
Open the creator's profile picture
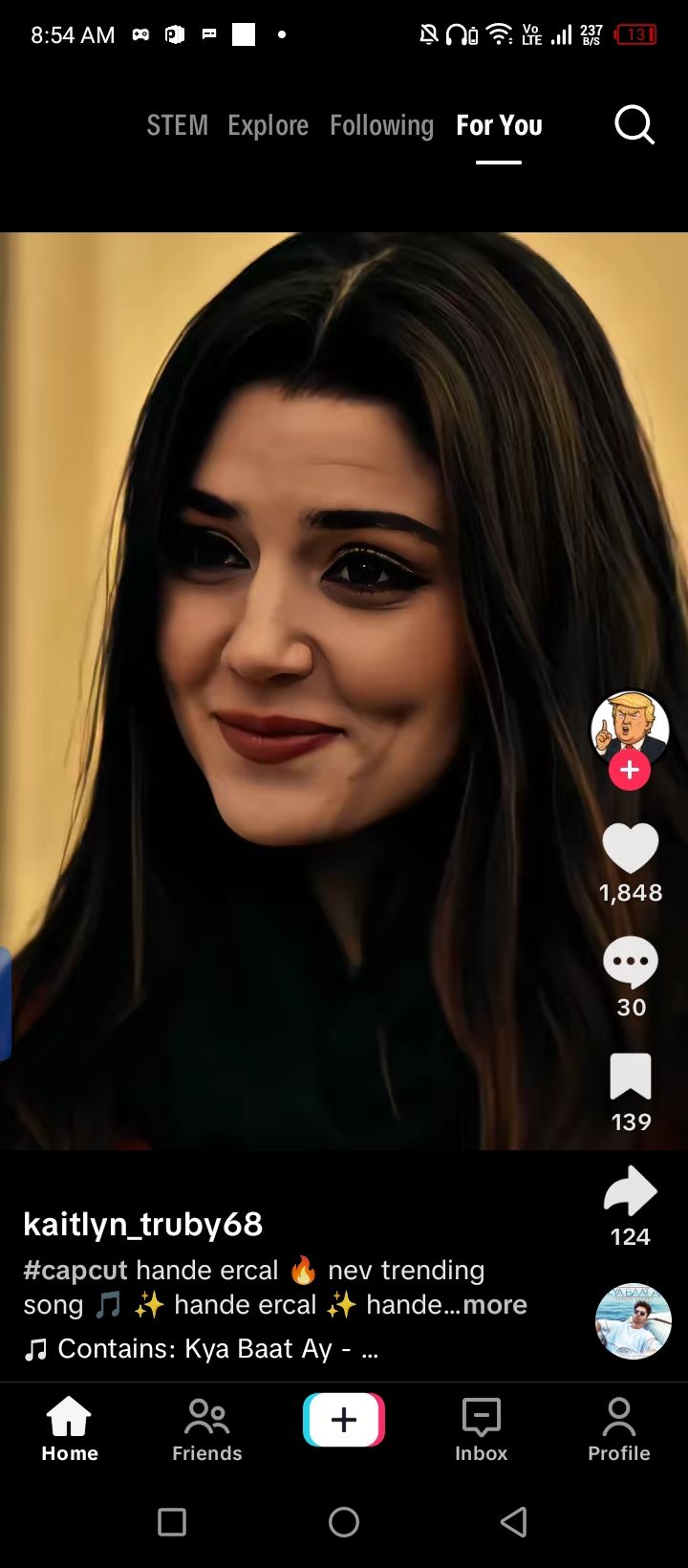coord(630,729)
